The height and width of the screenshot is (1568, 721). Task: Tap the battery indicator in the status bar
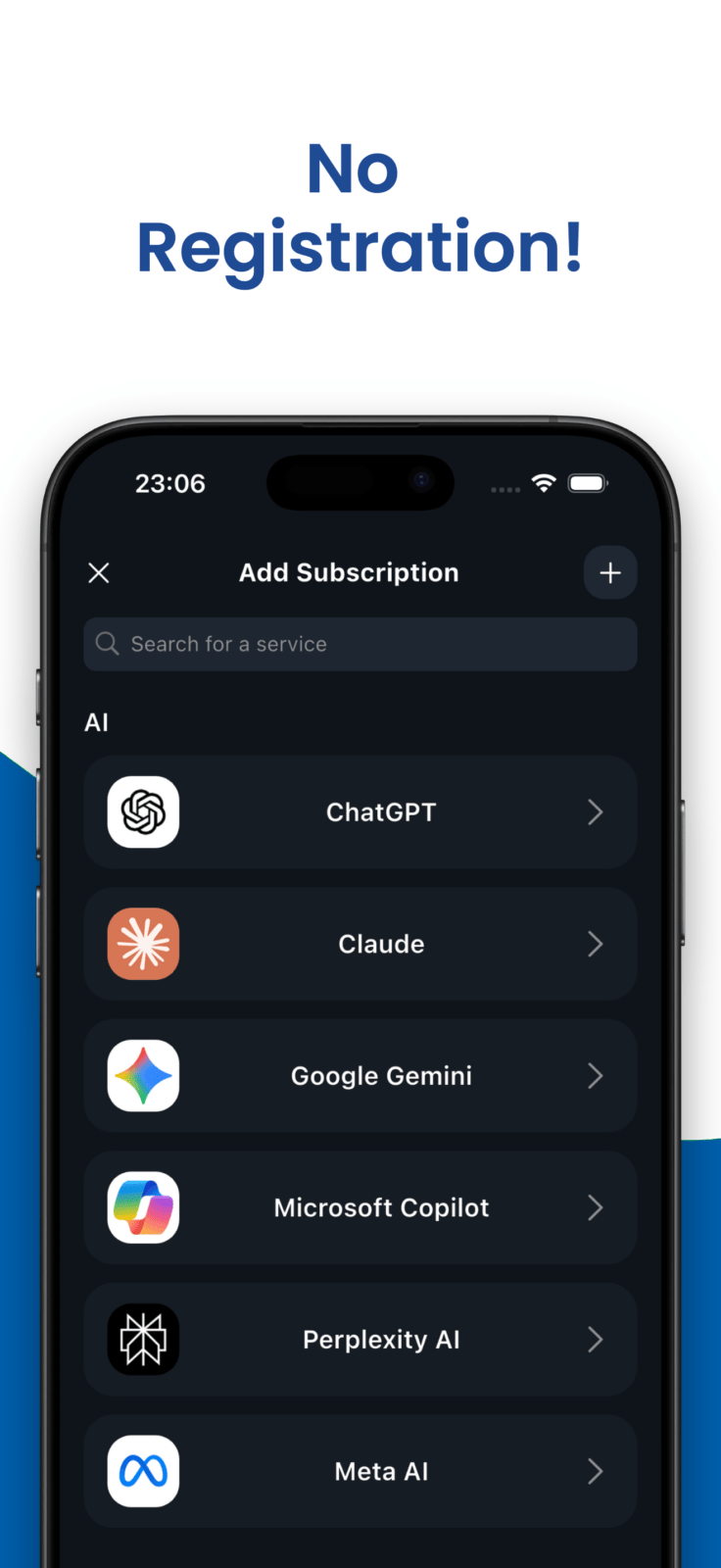tap(588, 482)
